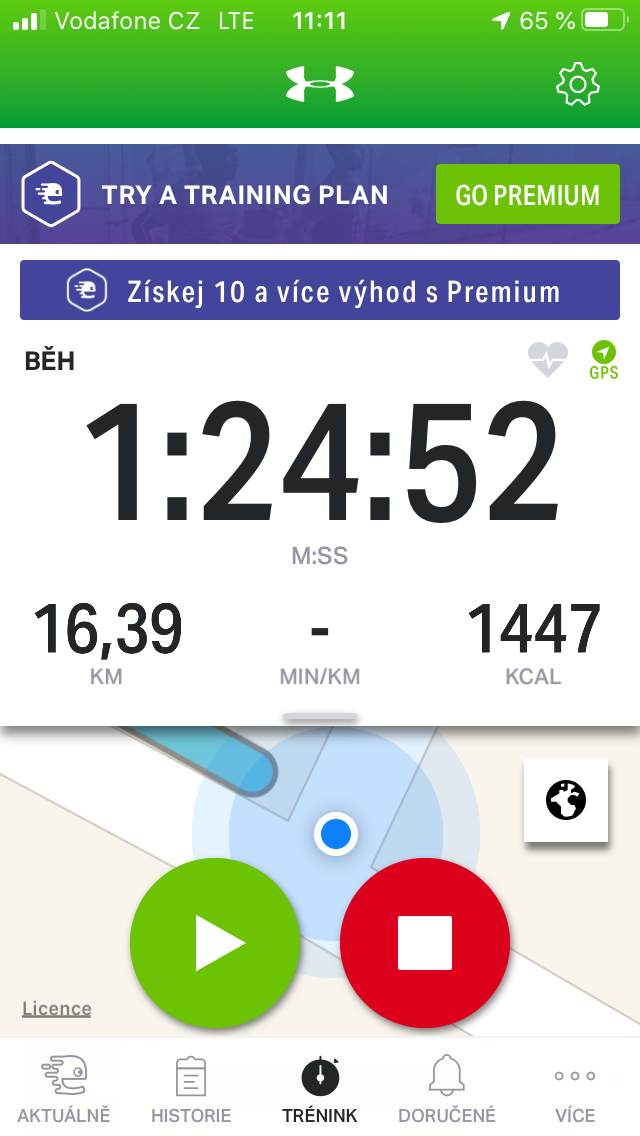The image size is (640, 1136).
Task: Tap the Běh activity type label
Action: pyautogui.click(x=50, y=361)
